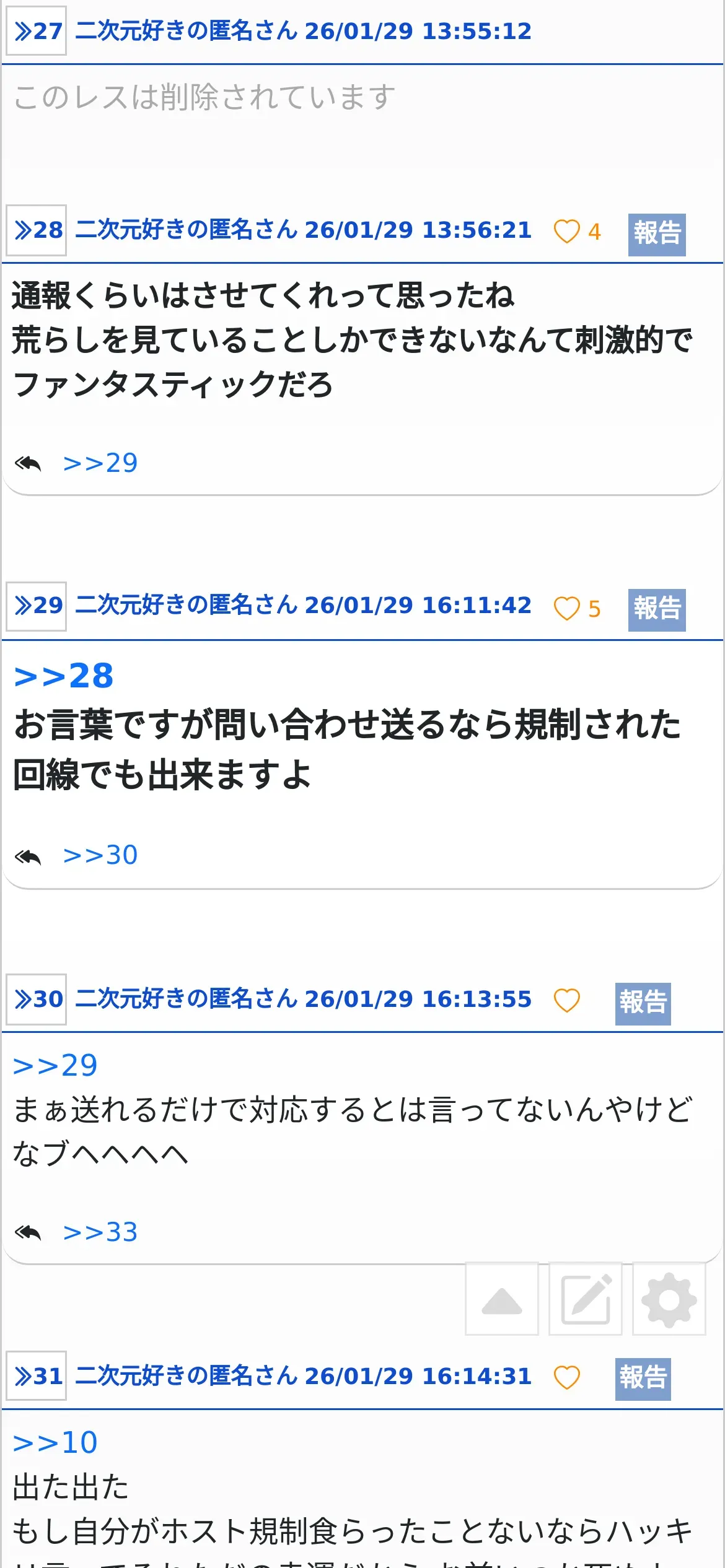Like post 29 with the heart icon

click(x=566, y=608)
